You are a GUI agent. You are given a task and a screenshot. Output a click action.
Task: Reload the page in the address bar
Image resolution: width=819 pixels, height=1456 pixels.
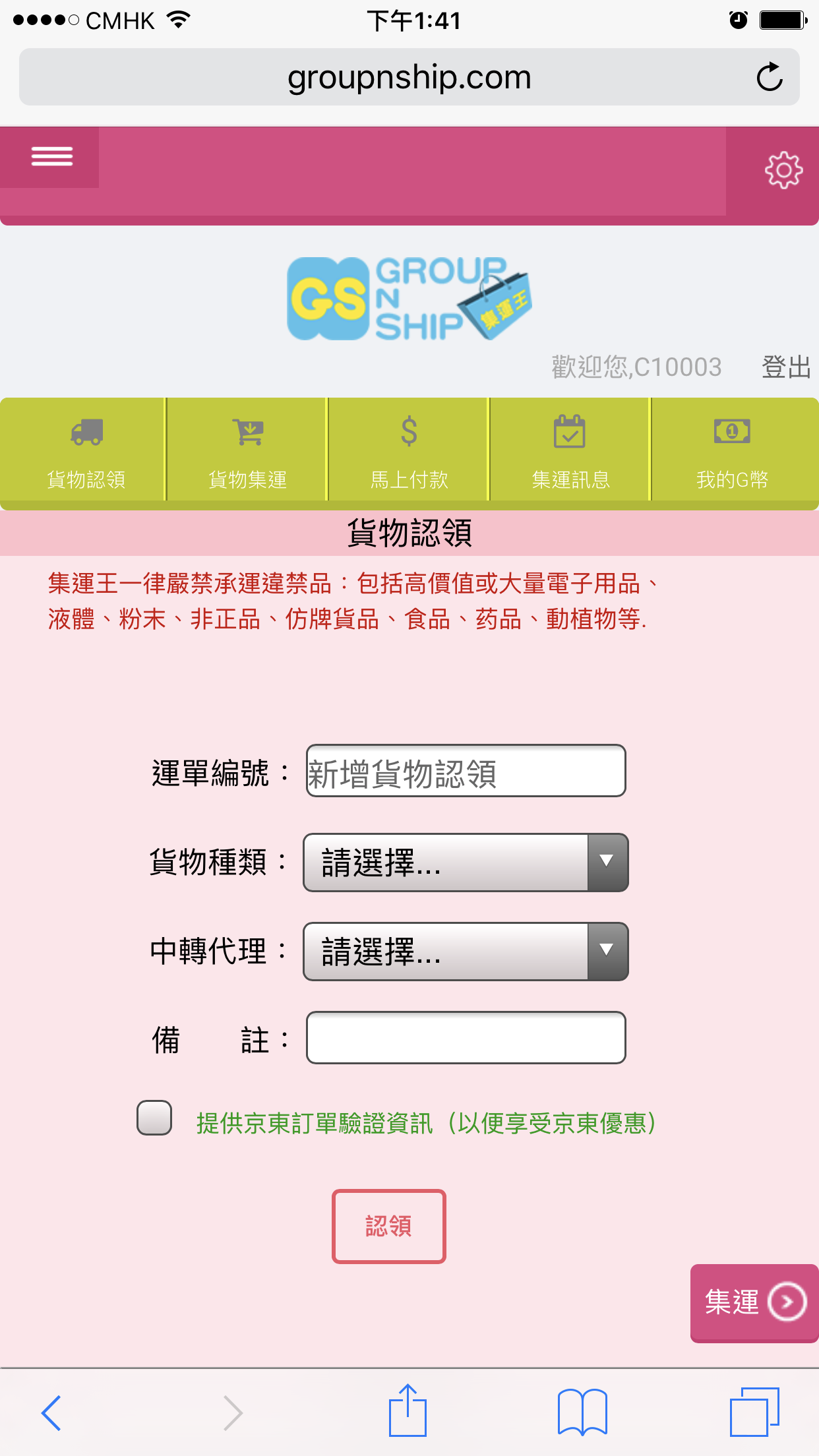(x=769, y=77)
